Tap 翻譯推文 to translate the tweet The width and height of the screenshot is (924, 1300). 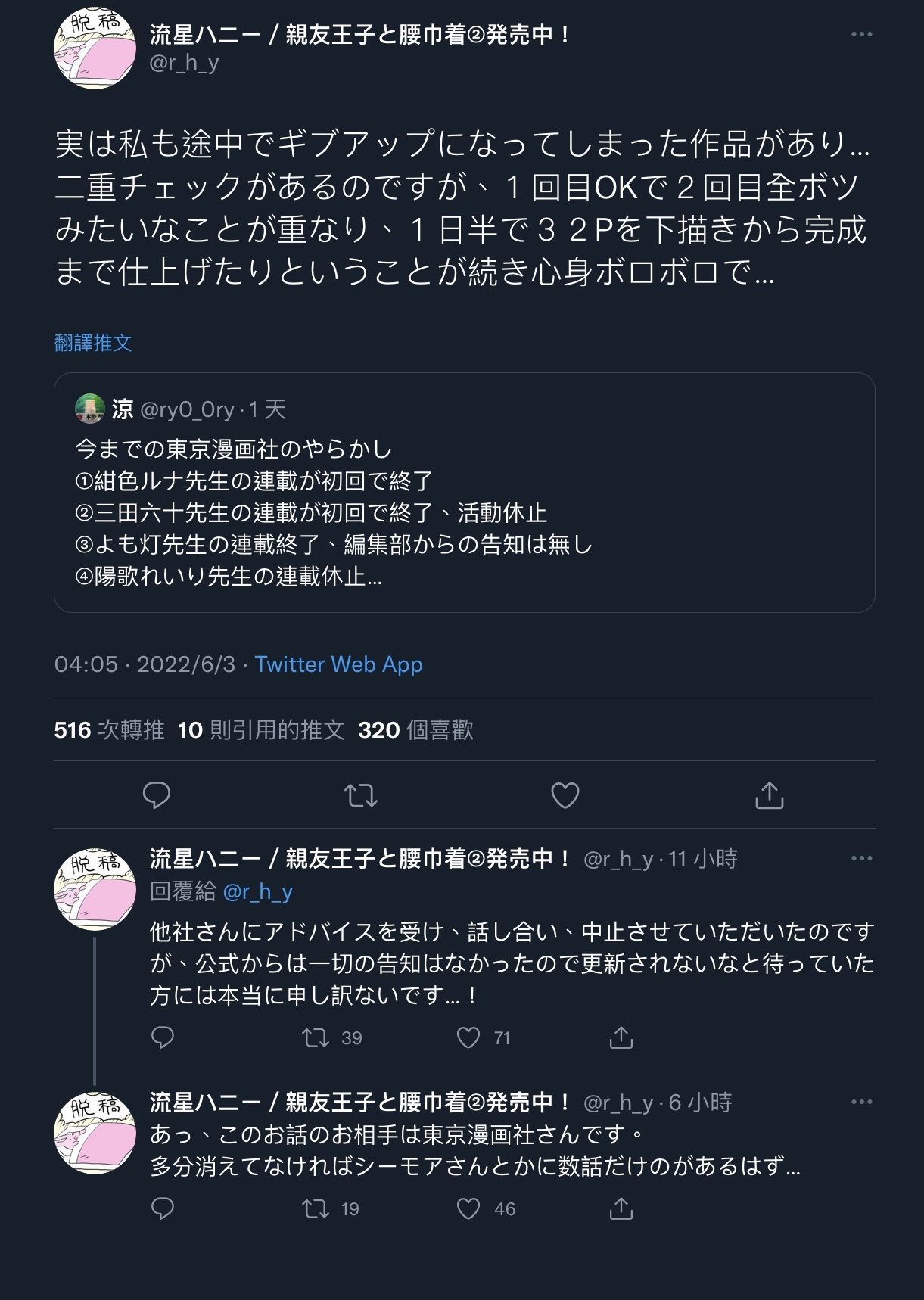tap(93, 343)
